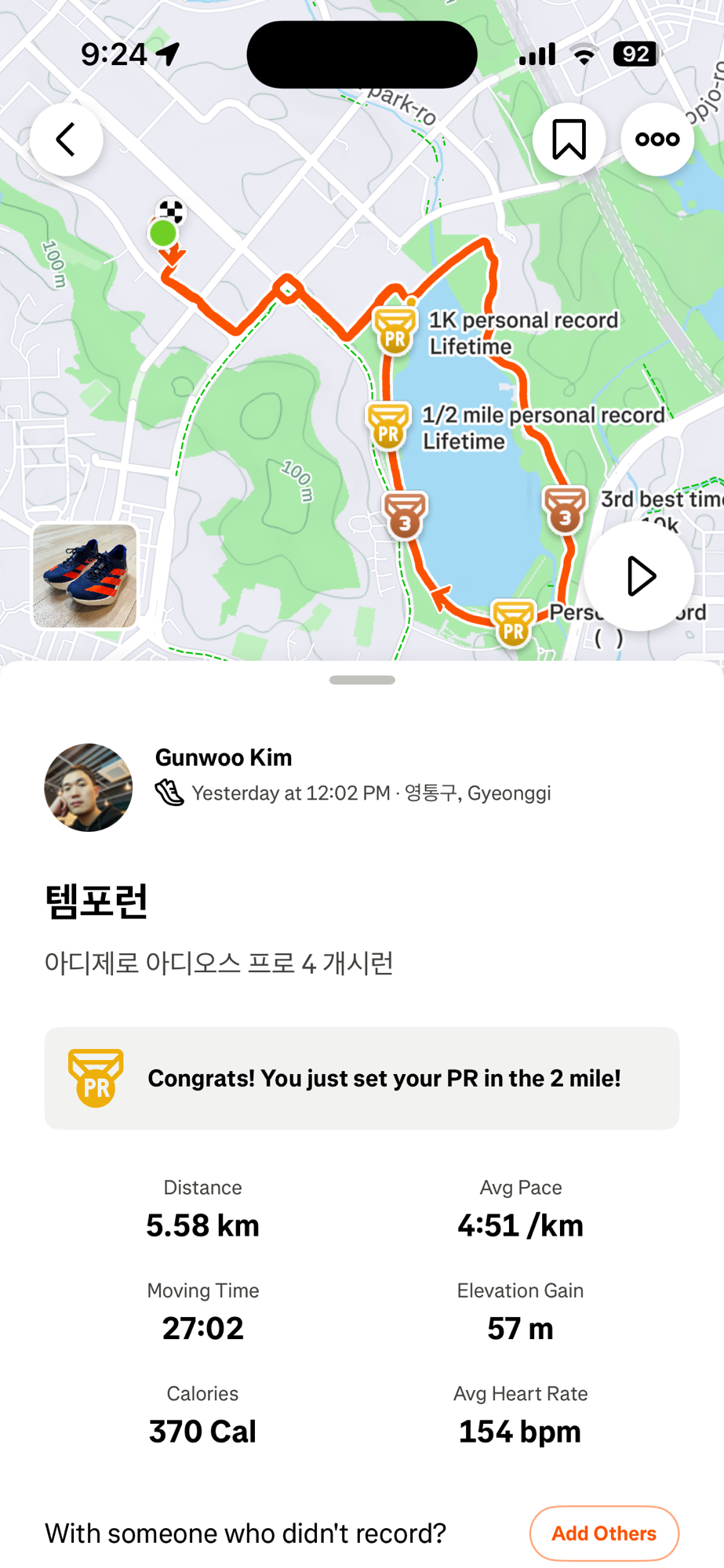Image resolution: width=724 pixels, height=1568 pixels.
Task: Play the route flyover animation
Action: 639,576
